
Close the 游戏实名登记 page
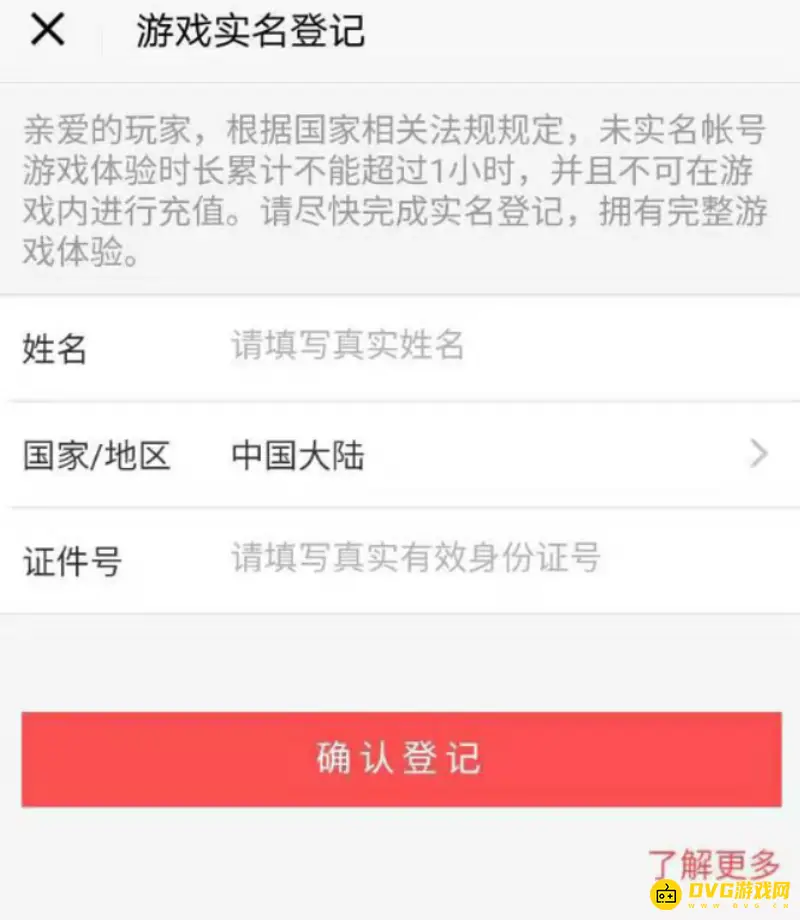[47, 31]
